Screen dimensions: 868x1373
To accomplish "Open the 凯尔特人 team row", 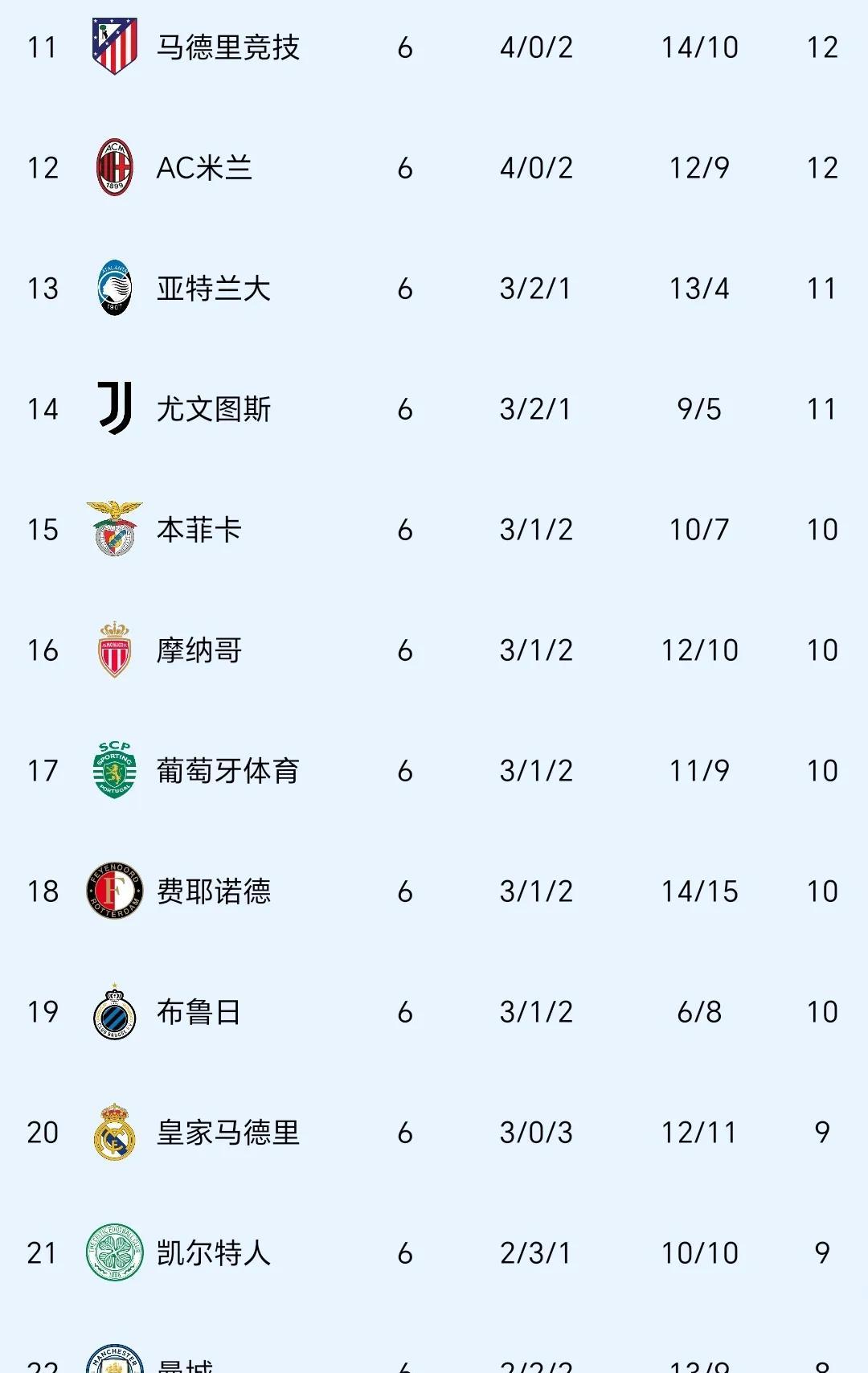I will tap(213, 1253).
